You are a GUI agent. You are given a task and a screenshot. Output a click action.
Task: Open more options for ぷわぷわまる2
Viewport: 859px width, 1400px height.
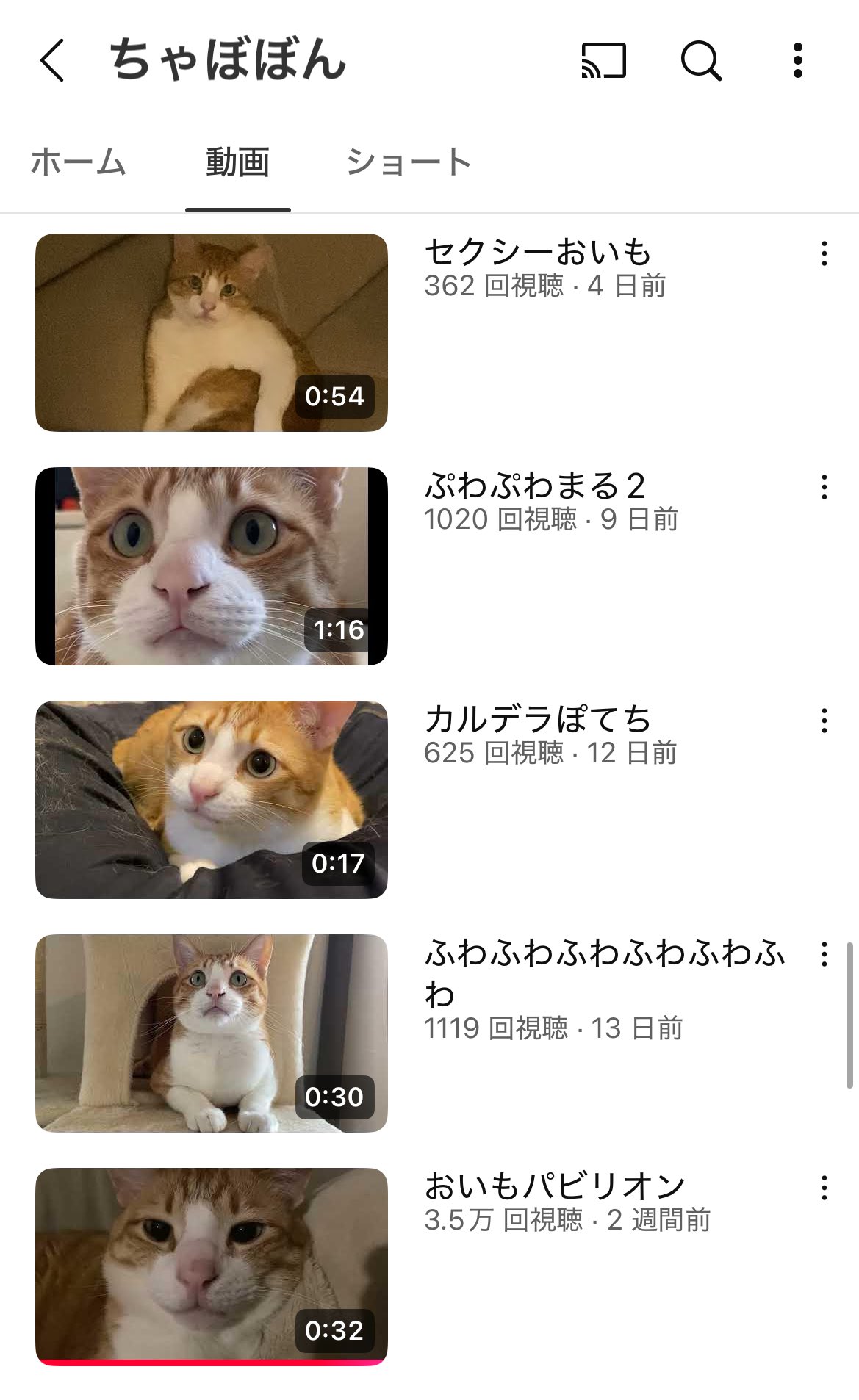pos(824,487)
